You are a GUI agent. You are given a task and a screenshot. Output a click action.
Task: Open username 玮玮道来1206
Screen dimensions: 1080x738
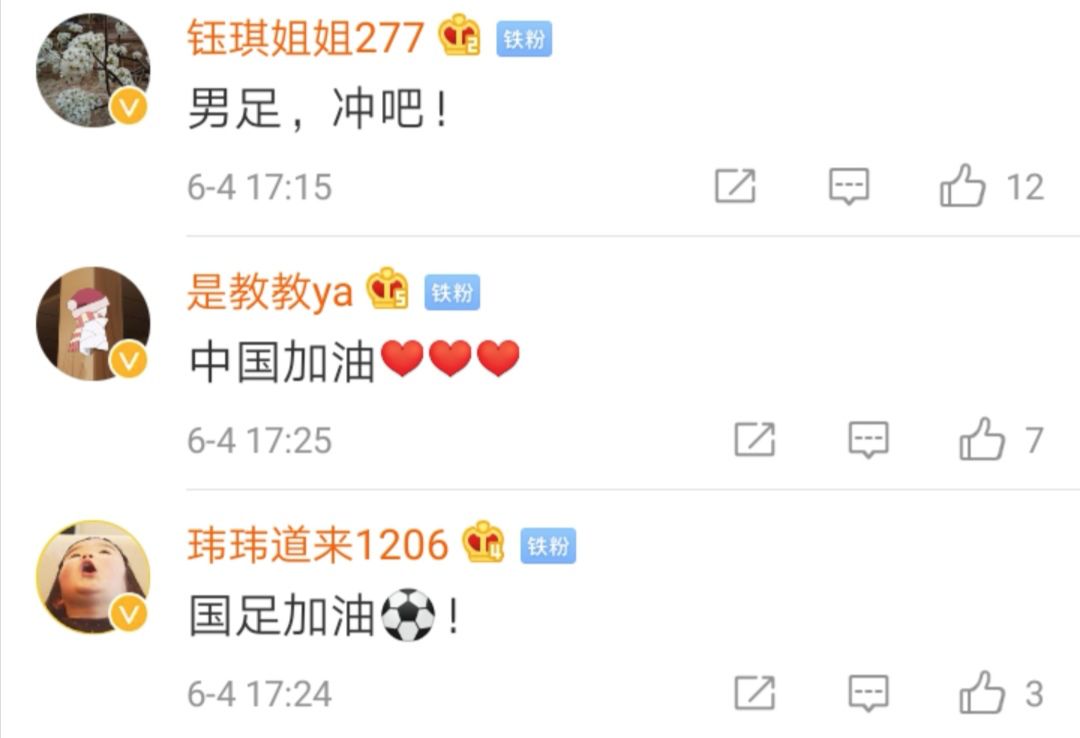[318, 545]
